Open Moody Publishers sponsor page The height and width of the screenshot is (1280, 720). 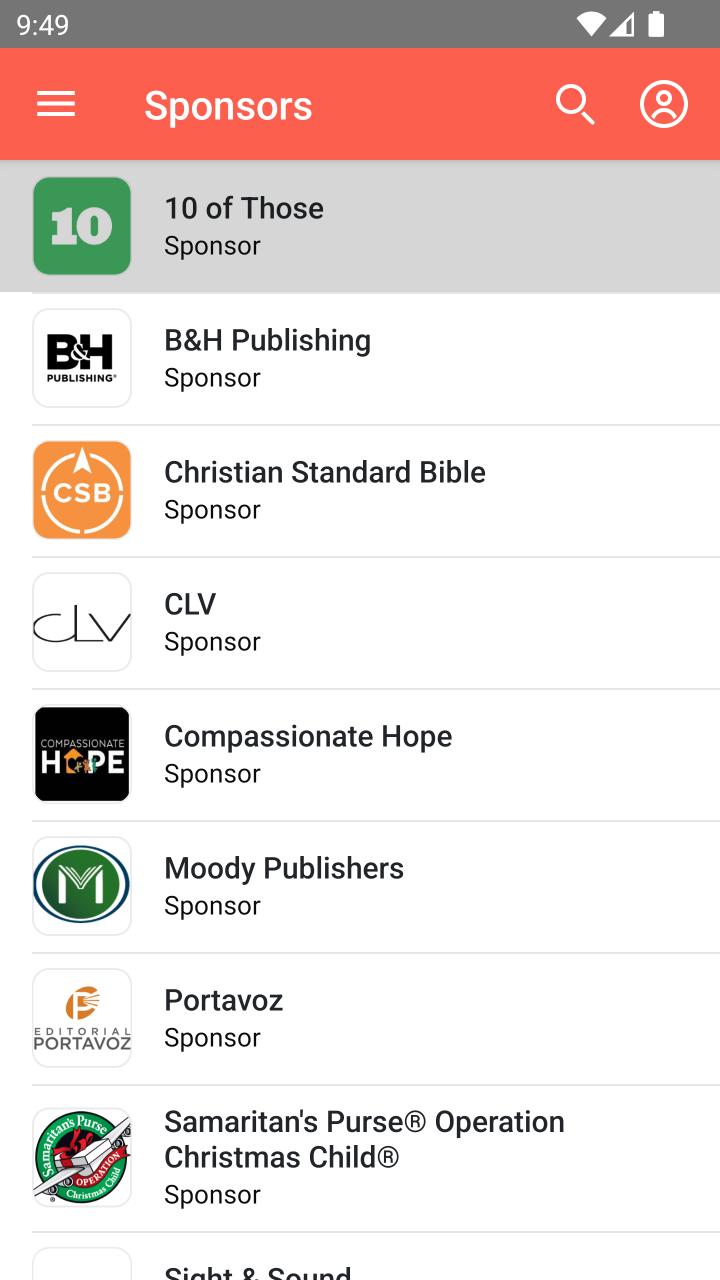click(360, 886)
